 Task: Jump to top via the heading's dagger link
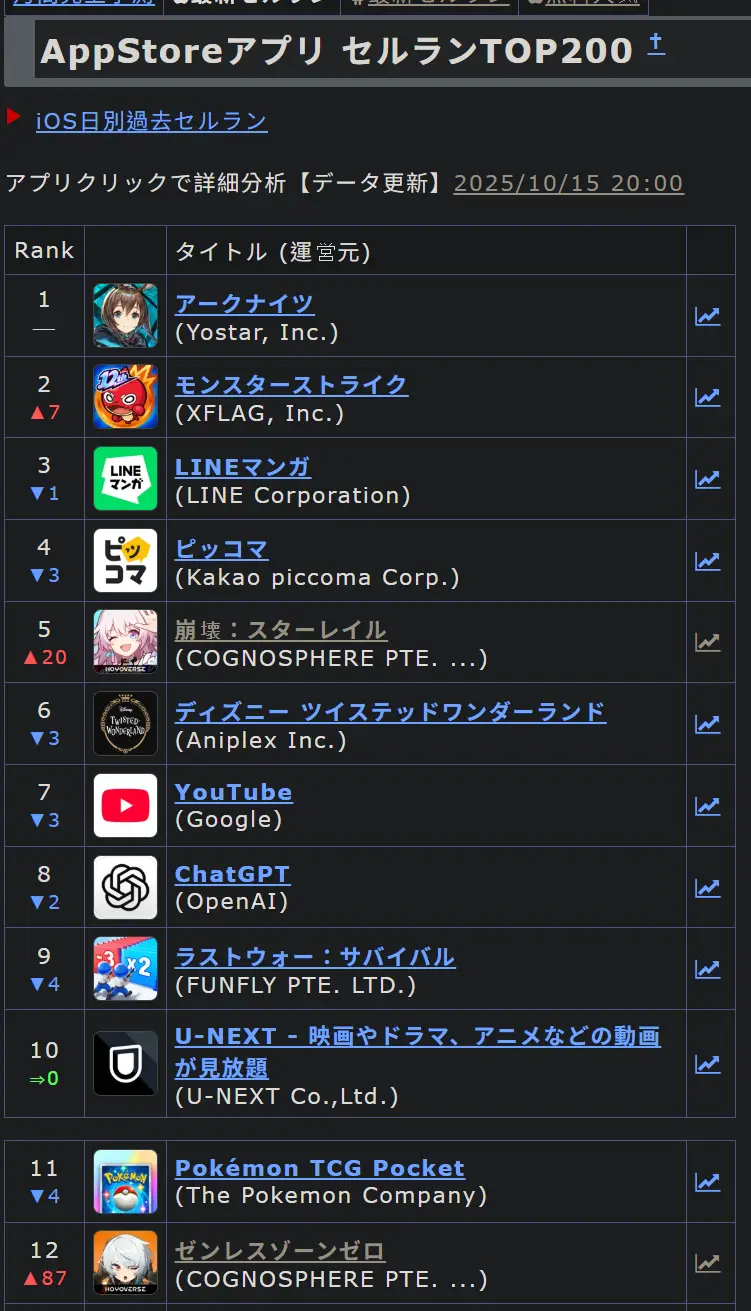656,43
